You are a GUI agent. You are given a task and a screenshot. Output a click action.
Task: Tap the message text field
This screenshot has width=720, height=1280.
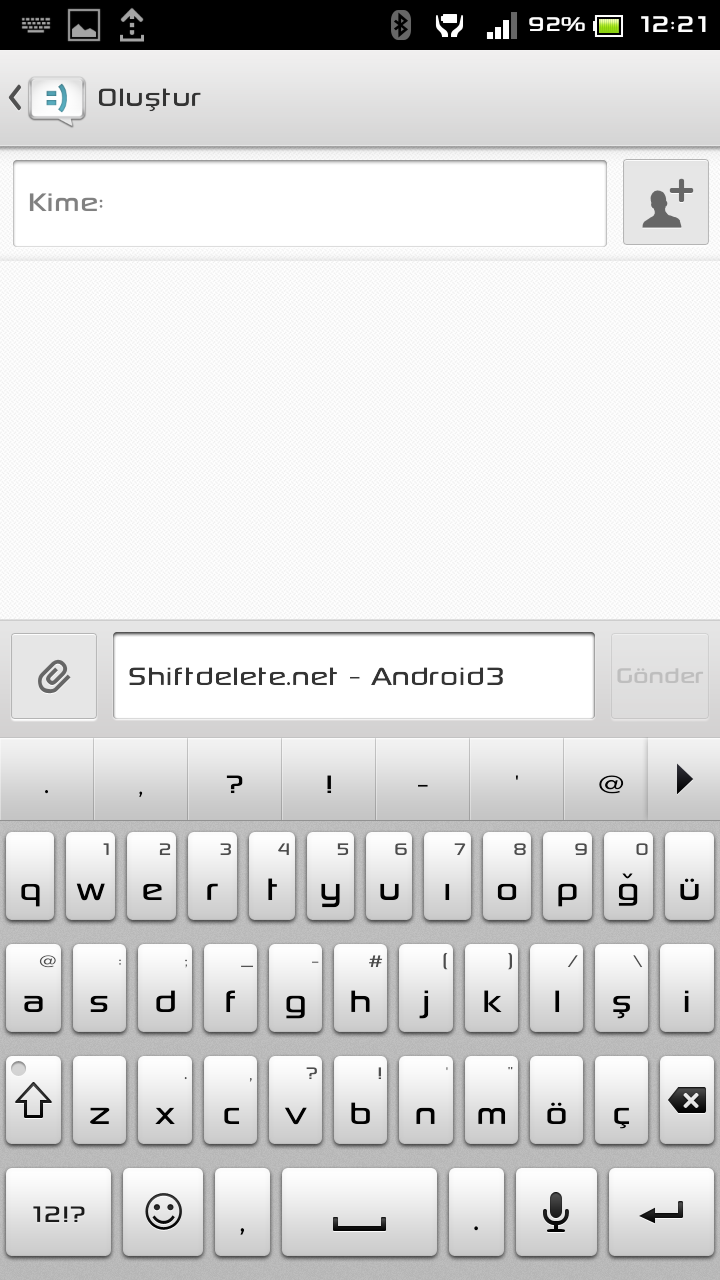click(354, 677)
